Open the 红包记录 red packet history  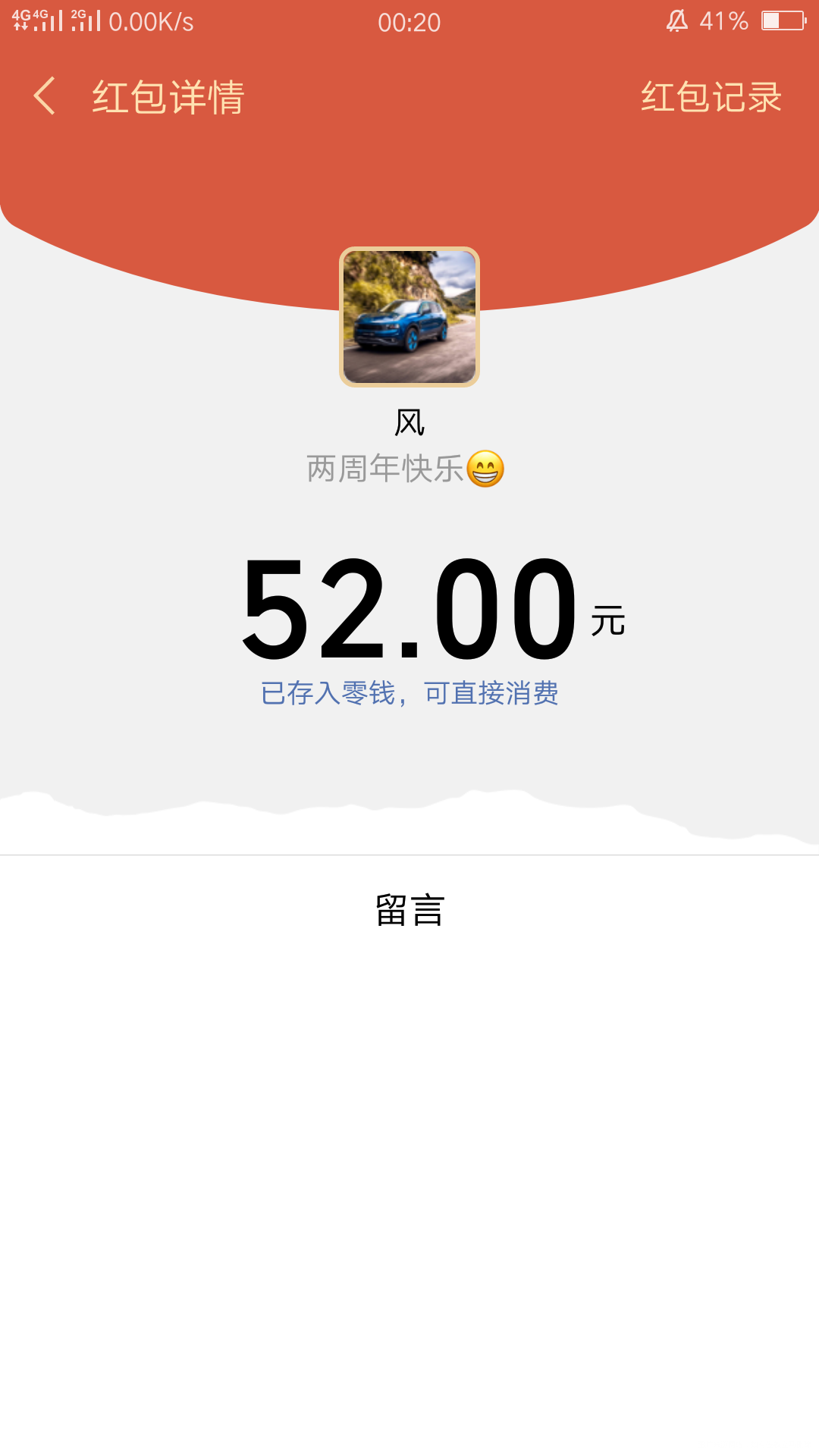coord(711,98)
